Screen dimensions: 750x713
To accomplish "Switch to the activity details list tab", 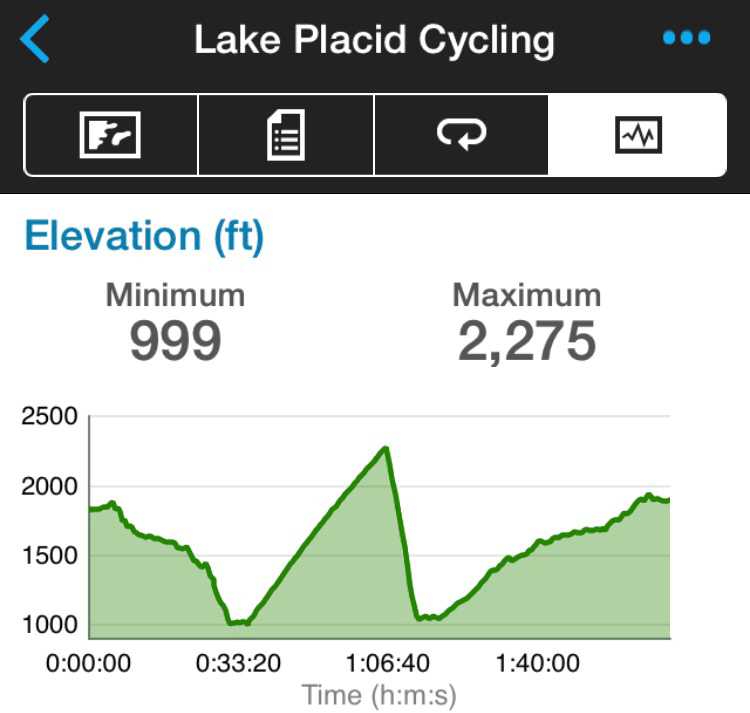I will [286, 135].
